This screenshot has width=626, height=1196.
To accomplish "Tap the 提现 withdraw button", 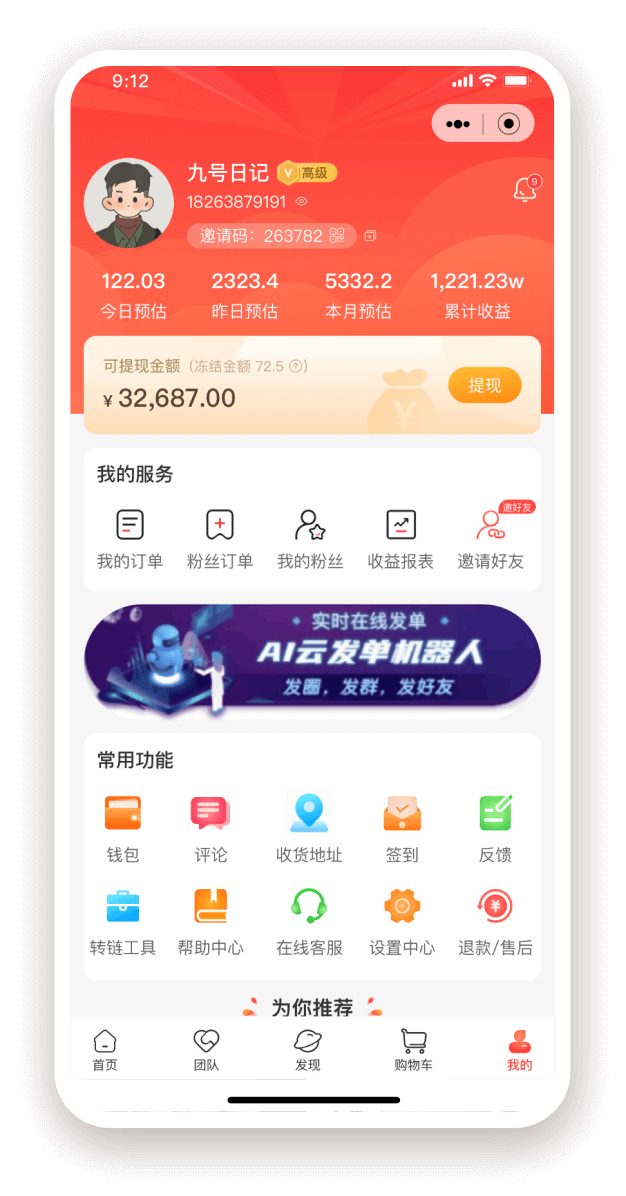I will click(x=484, y=385).
